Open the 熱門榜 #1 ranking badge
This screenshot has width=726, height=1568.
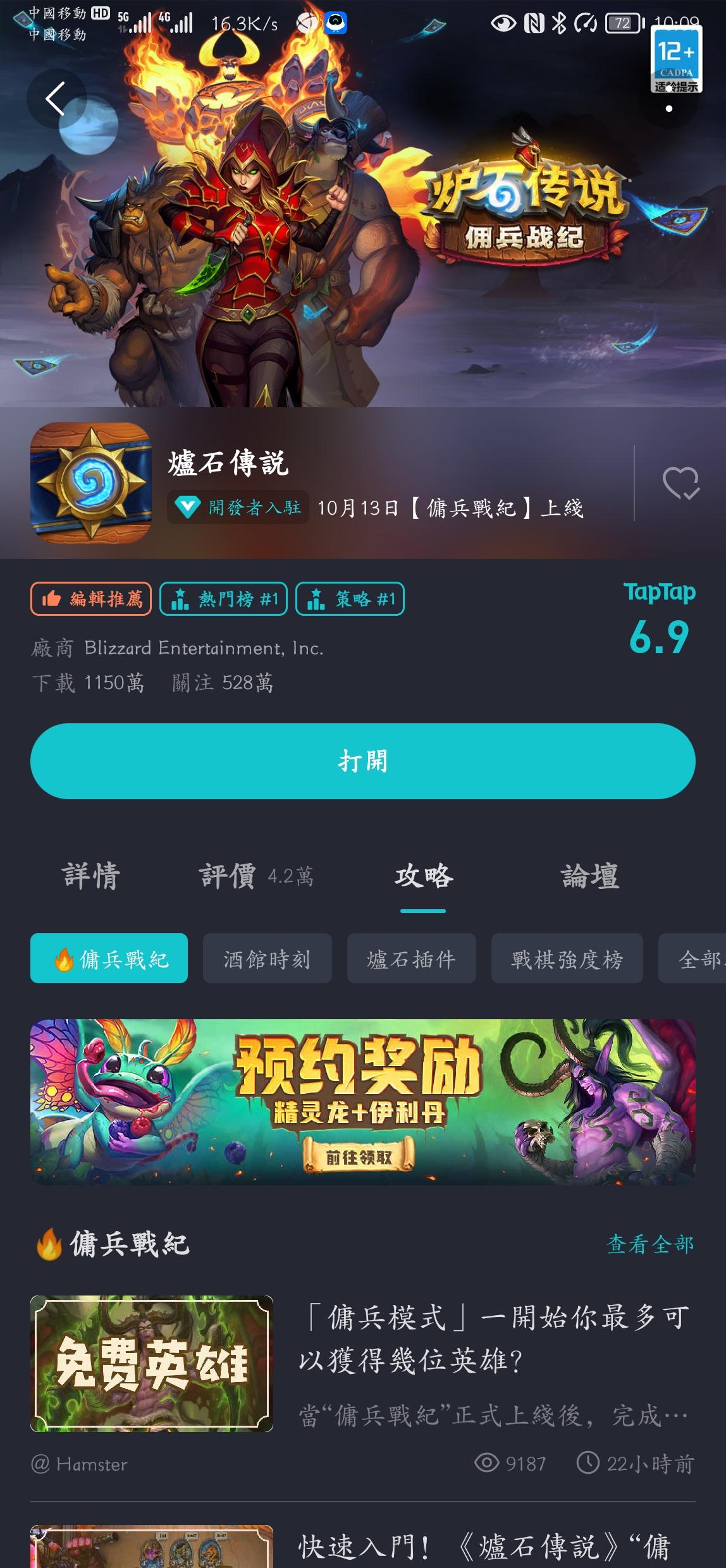(224, 599)
